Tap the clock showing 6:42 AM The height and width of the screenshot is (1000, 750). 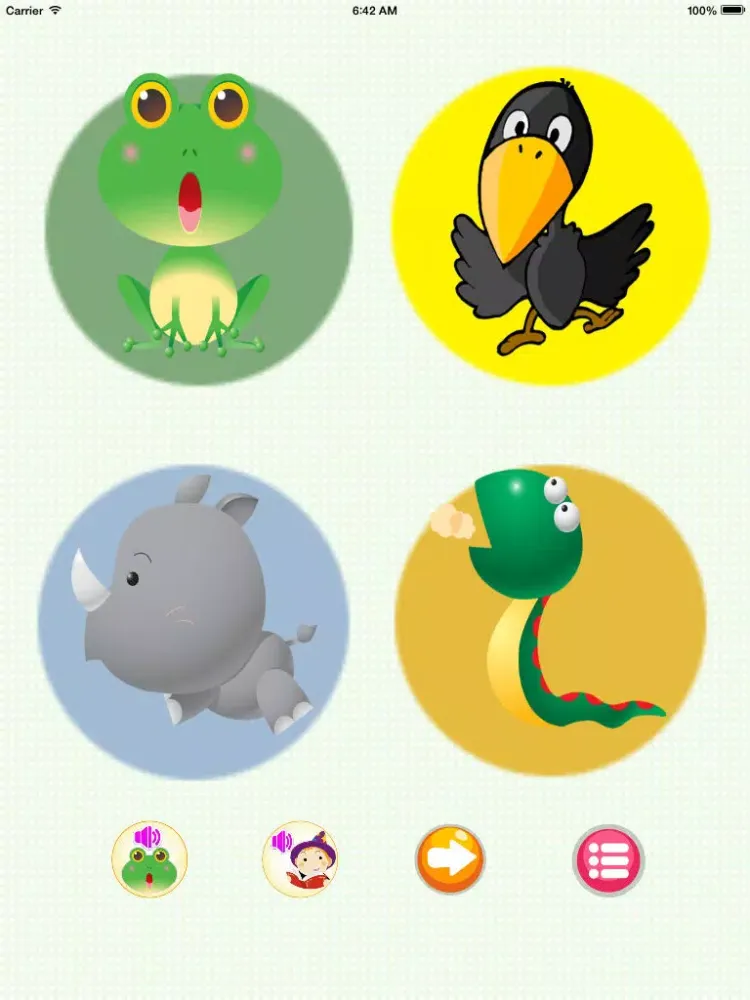tap(375, 12)
